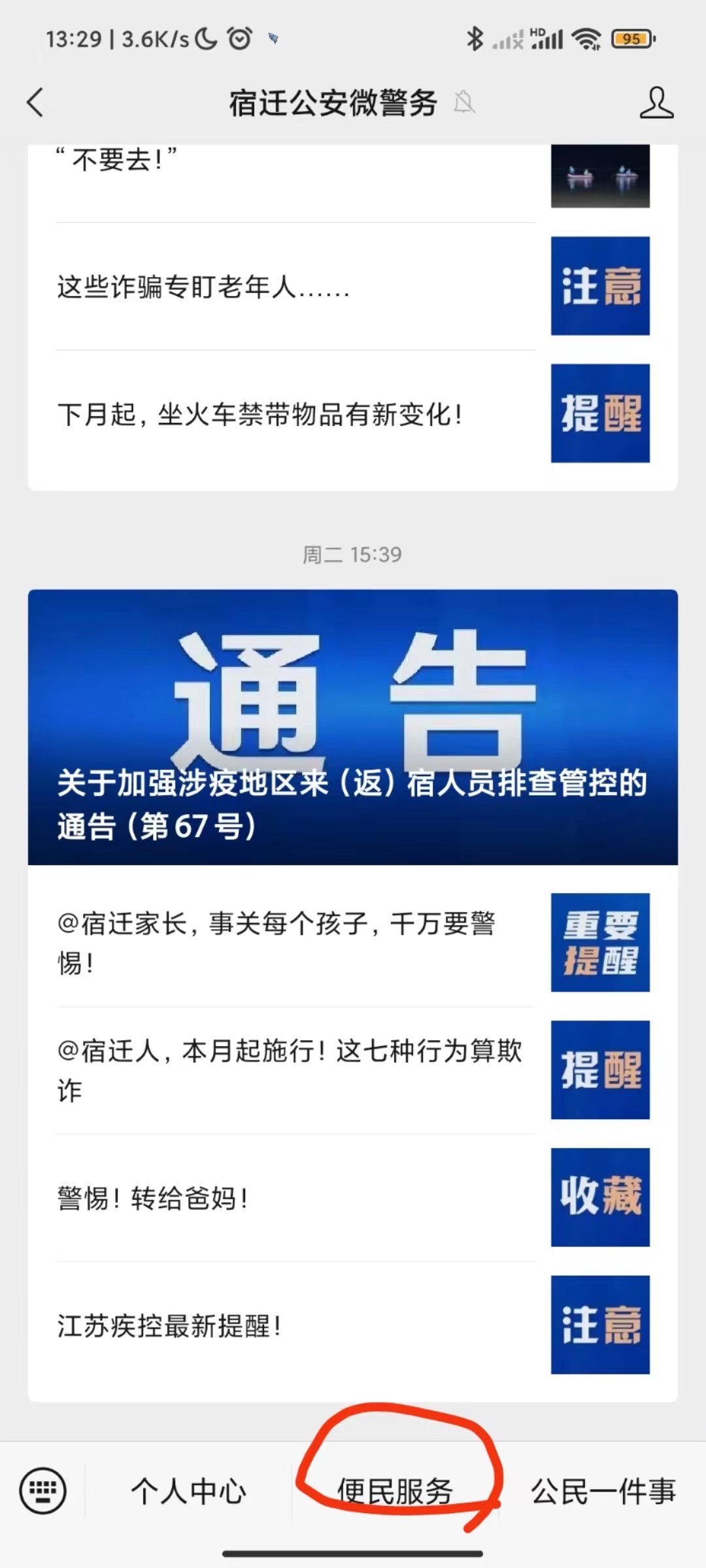Open the 公民一件事 menu
The image size is (706, 1568).
603,1492
